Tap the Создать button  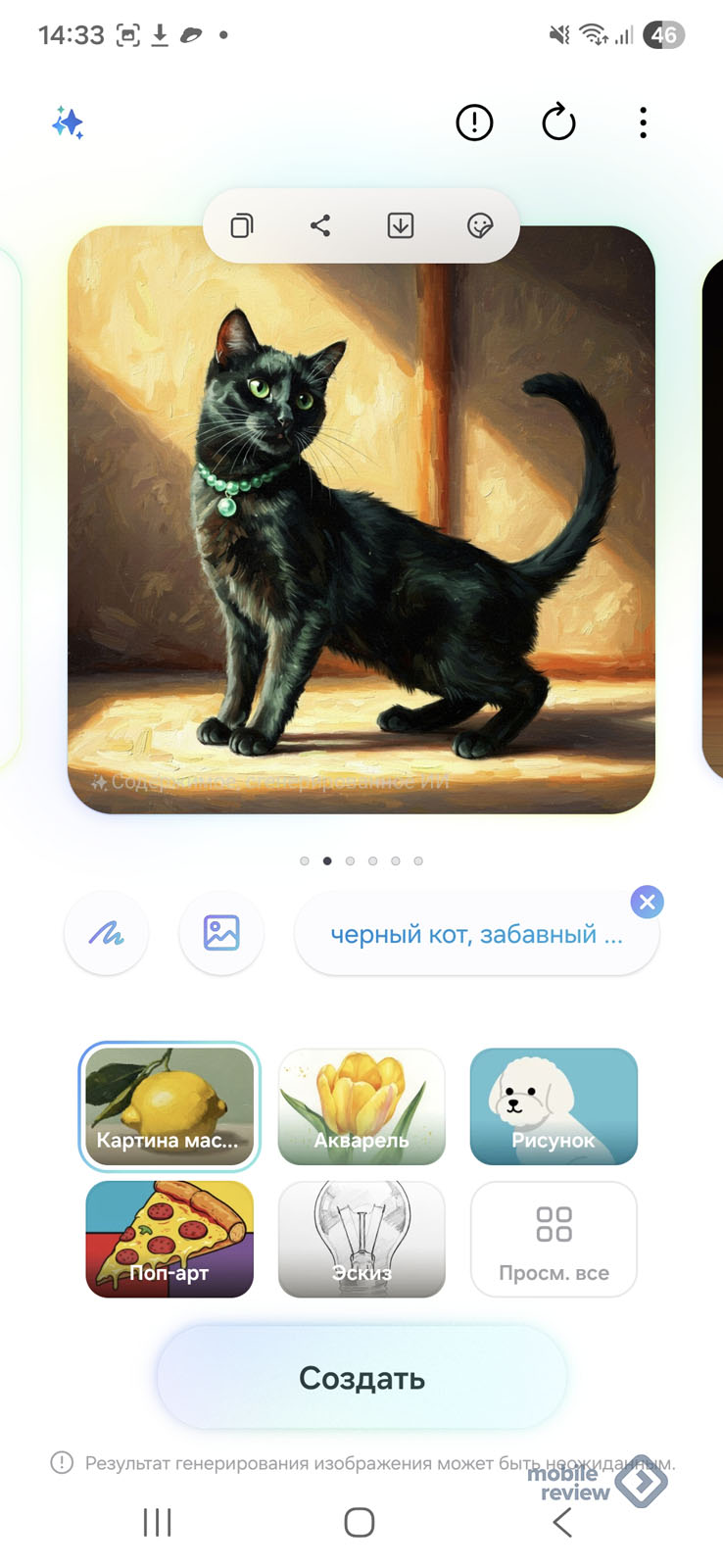click(x=361, y=1378)
